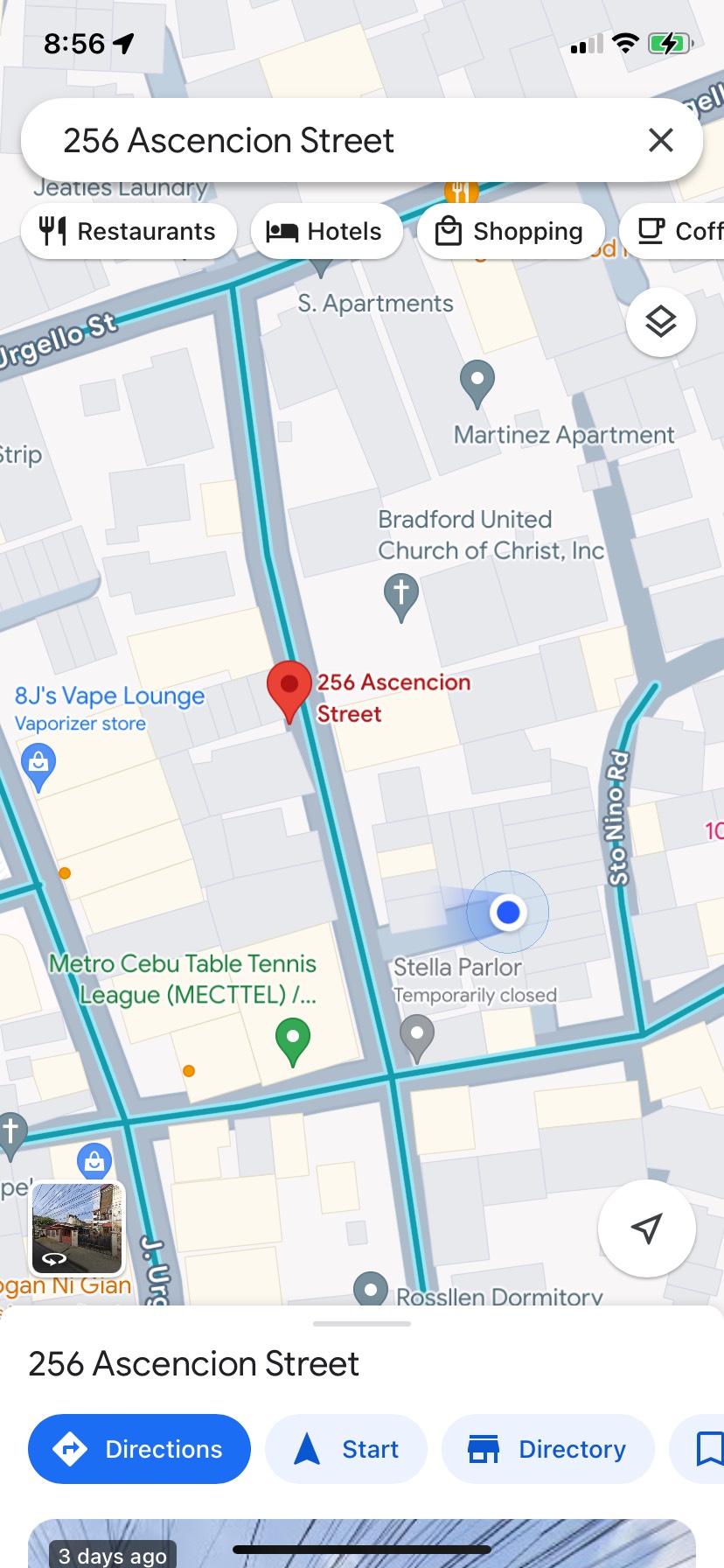
Task: Get Directions to 256 Ascencion Street
Action: [x=139, y=1449]
